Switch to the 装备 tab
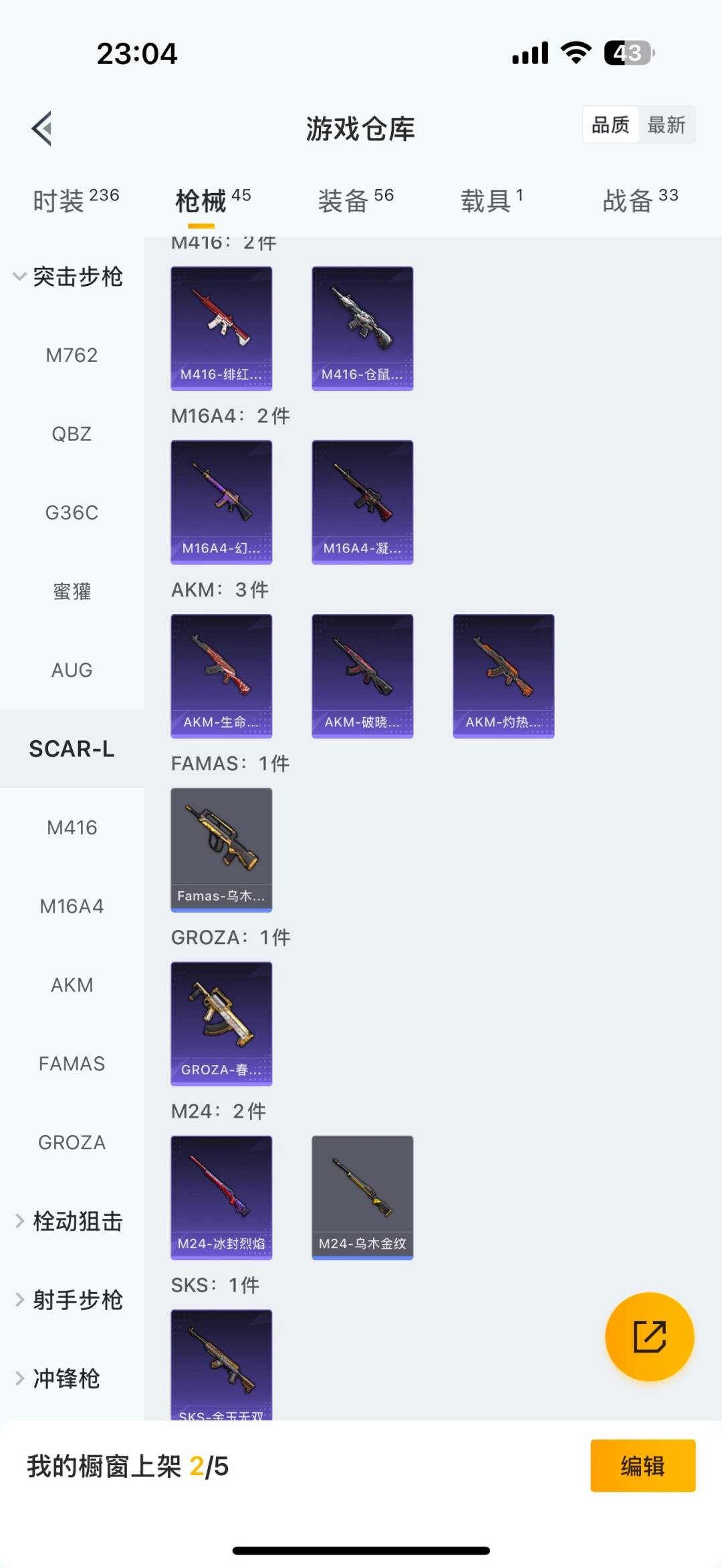 point(355,200)
